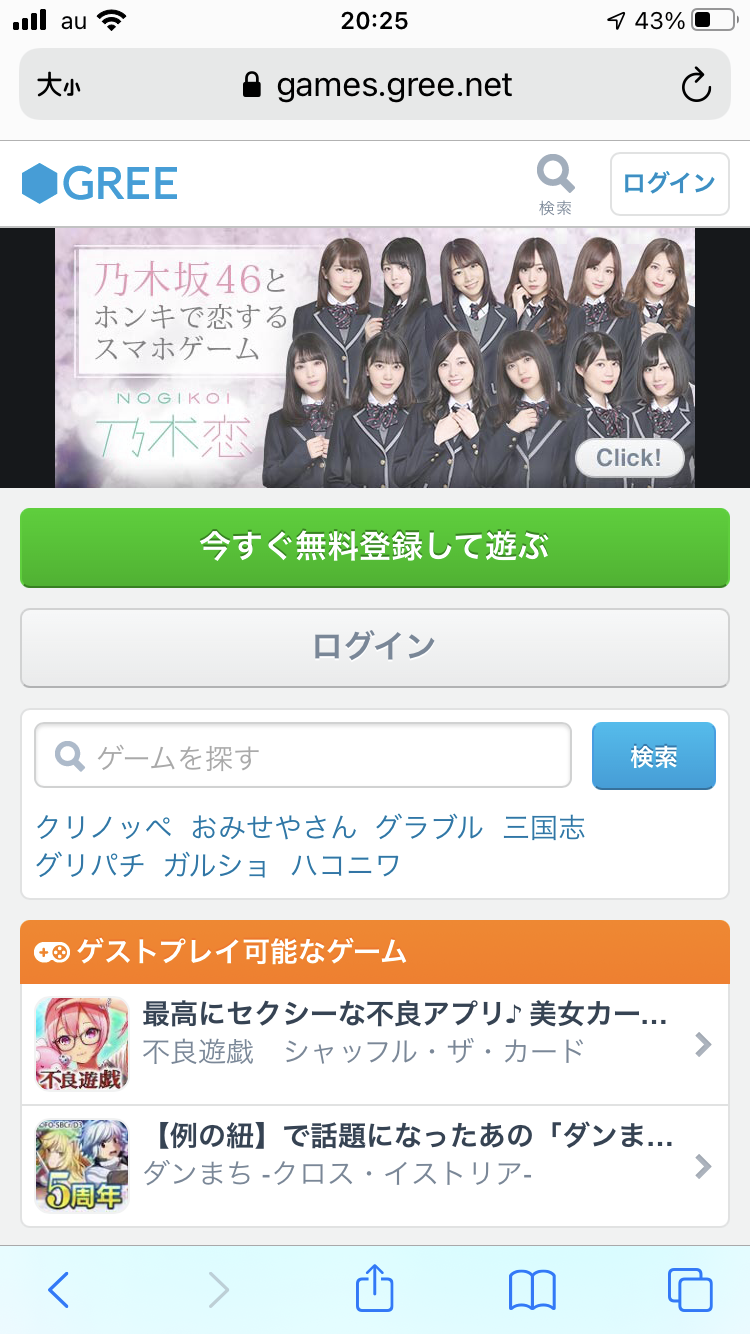Tap the ログイン button in the header
This screenshot has height=1334, width=750.
click(669, 184)
